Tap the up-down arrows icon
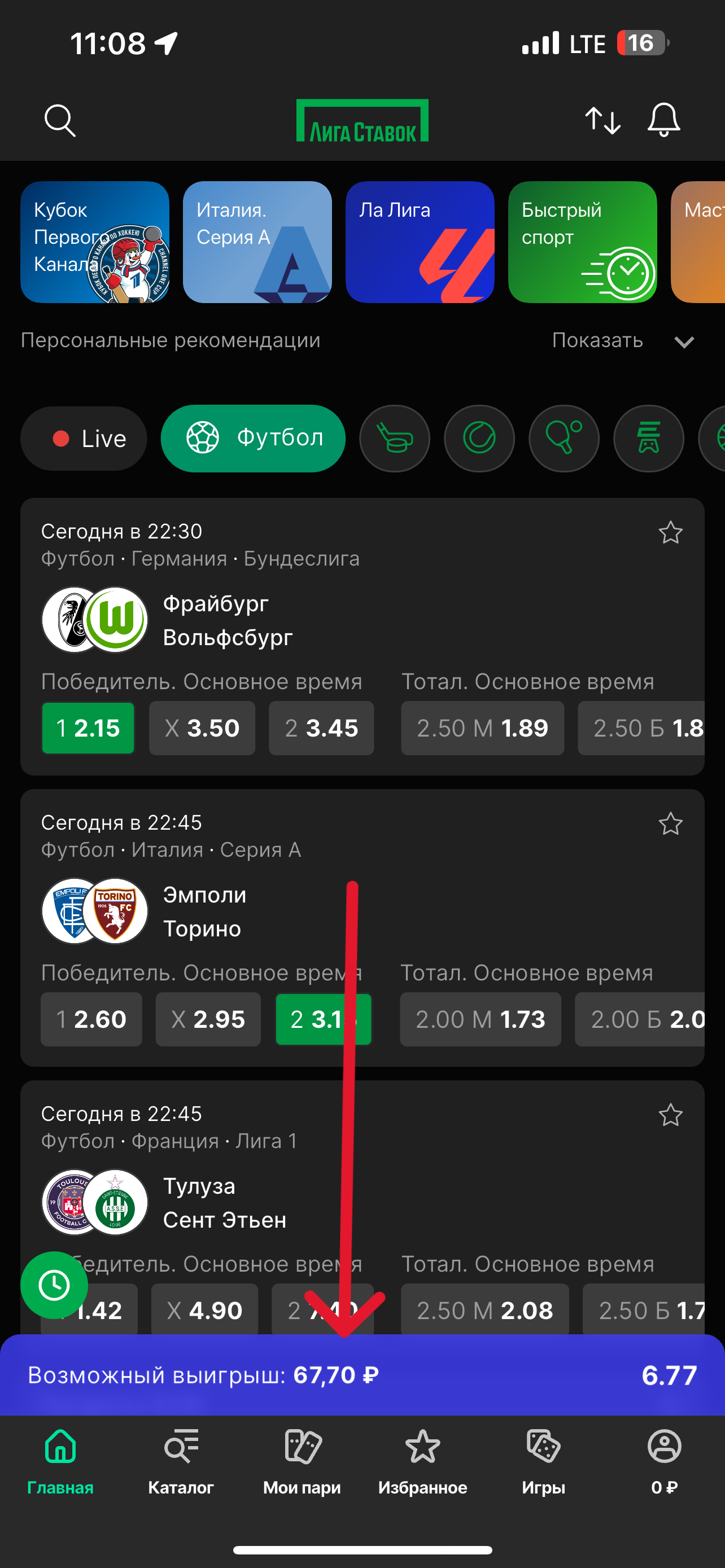The height and width of the screenshot is (1568, 725). [x=602, y=120]
